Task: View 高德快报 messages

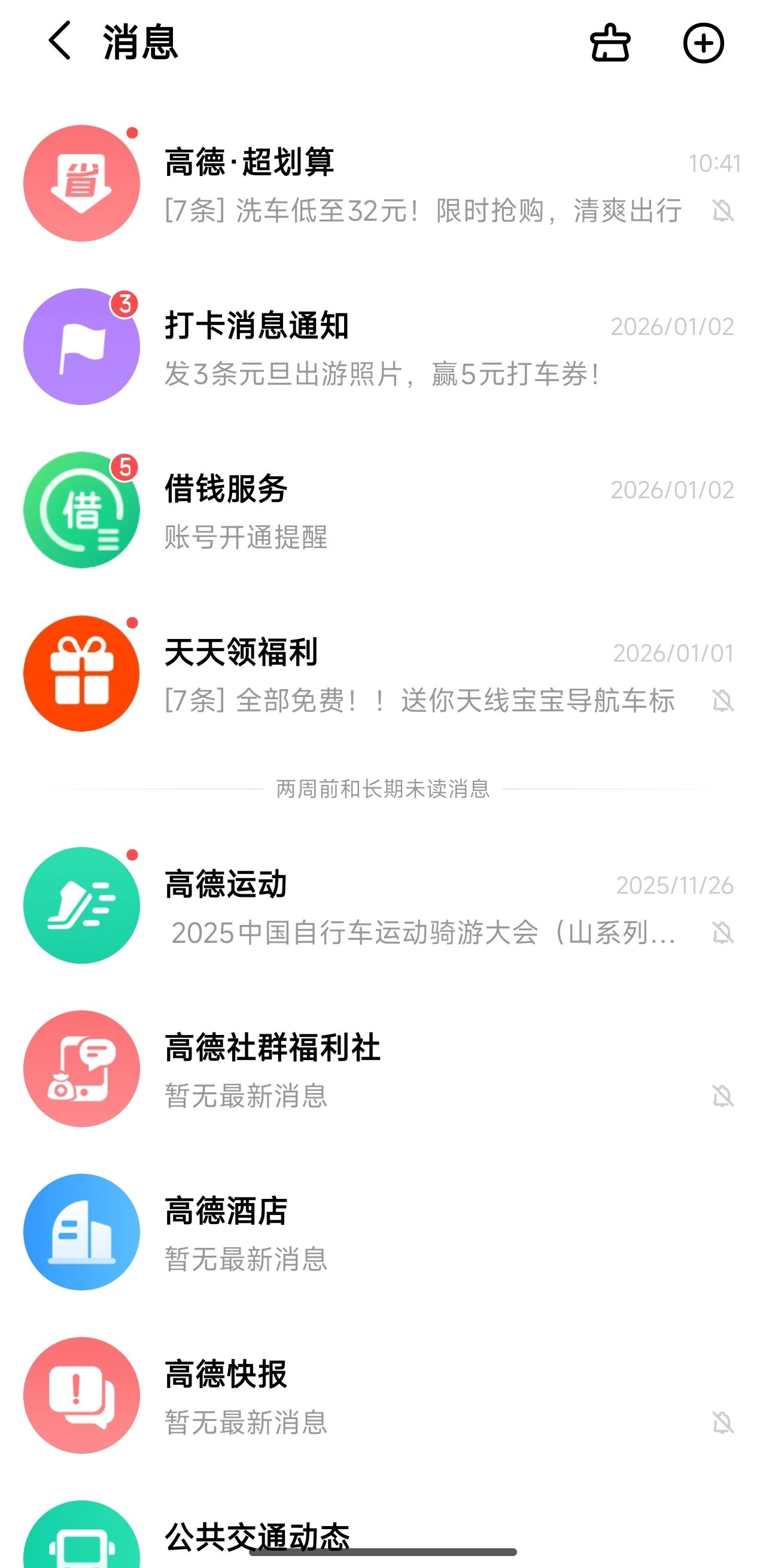Action: (x=383, y=1395)
